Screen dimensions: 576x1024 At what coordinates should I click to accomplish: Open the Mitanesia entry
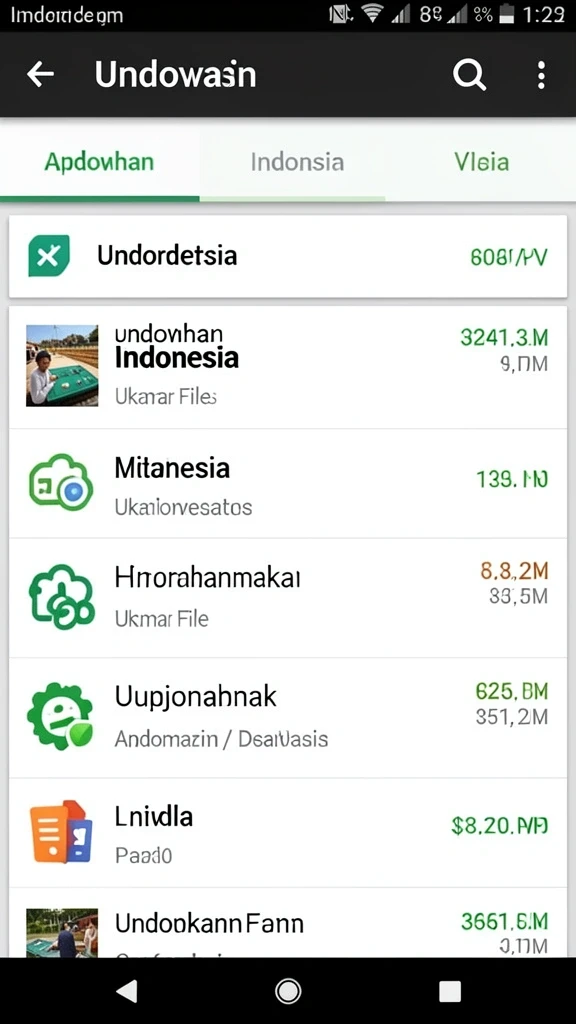(288, 484)
